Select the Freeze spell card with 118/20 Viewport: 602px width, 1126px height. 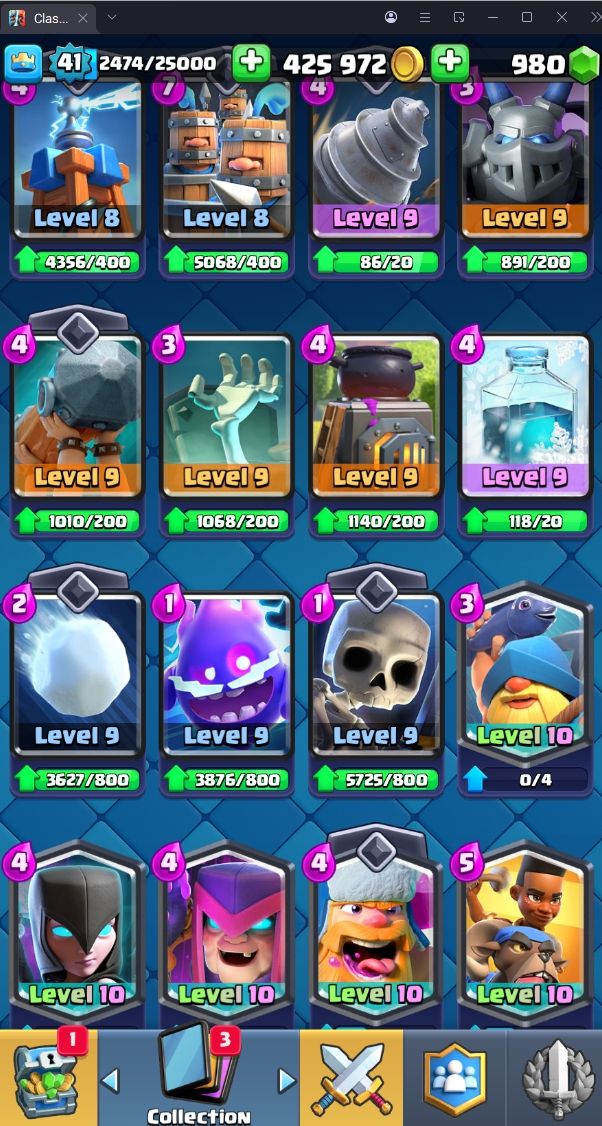[526, 420]
